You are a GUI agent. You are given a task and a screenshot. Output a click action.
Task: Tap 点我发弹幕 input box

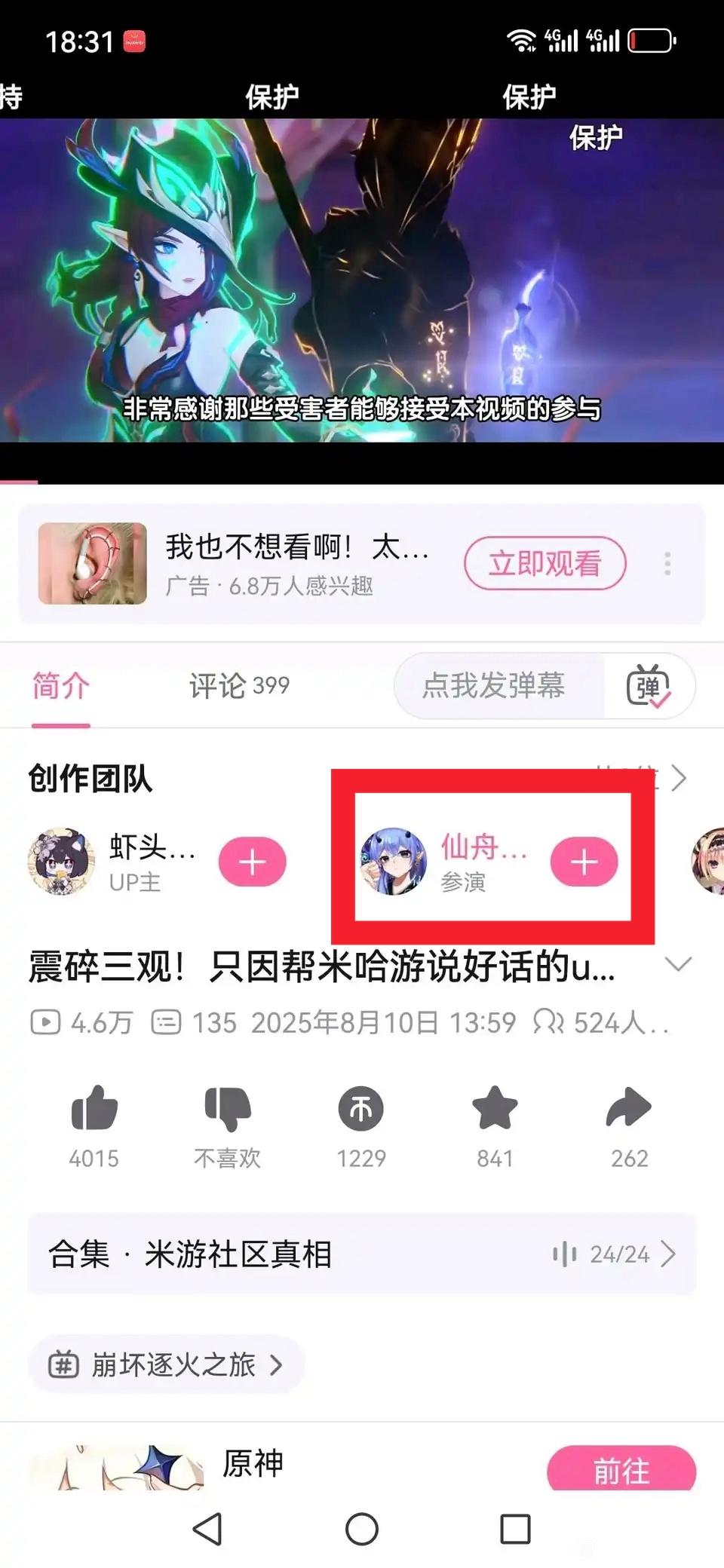[x=494, y=685]
